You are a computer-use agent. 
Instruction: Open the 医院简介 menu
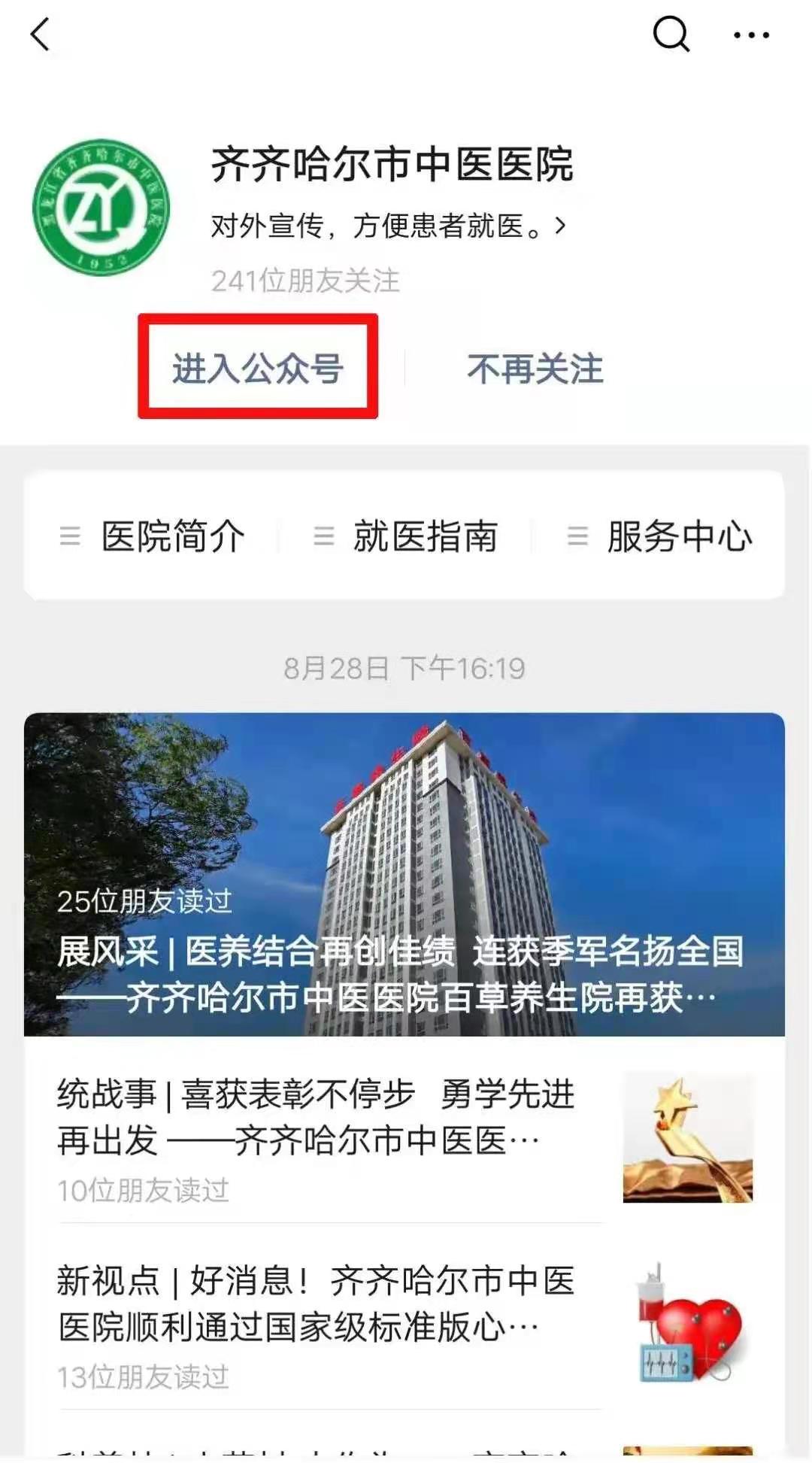154,536
